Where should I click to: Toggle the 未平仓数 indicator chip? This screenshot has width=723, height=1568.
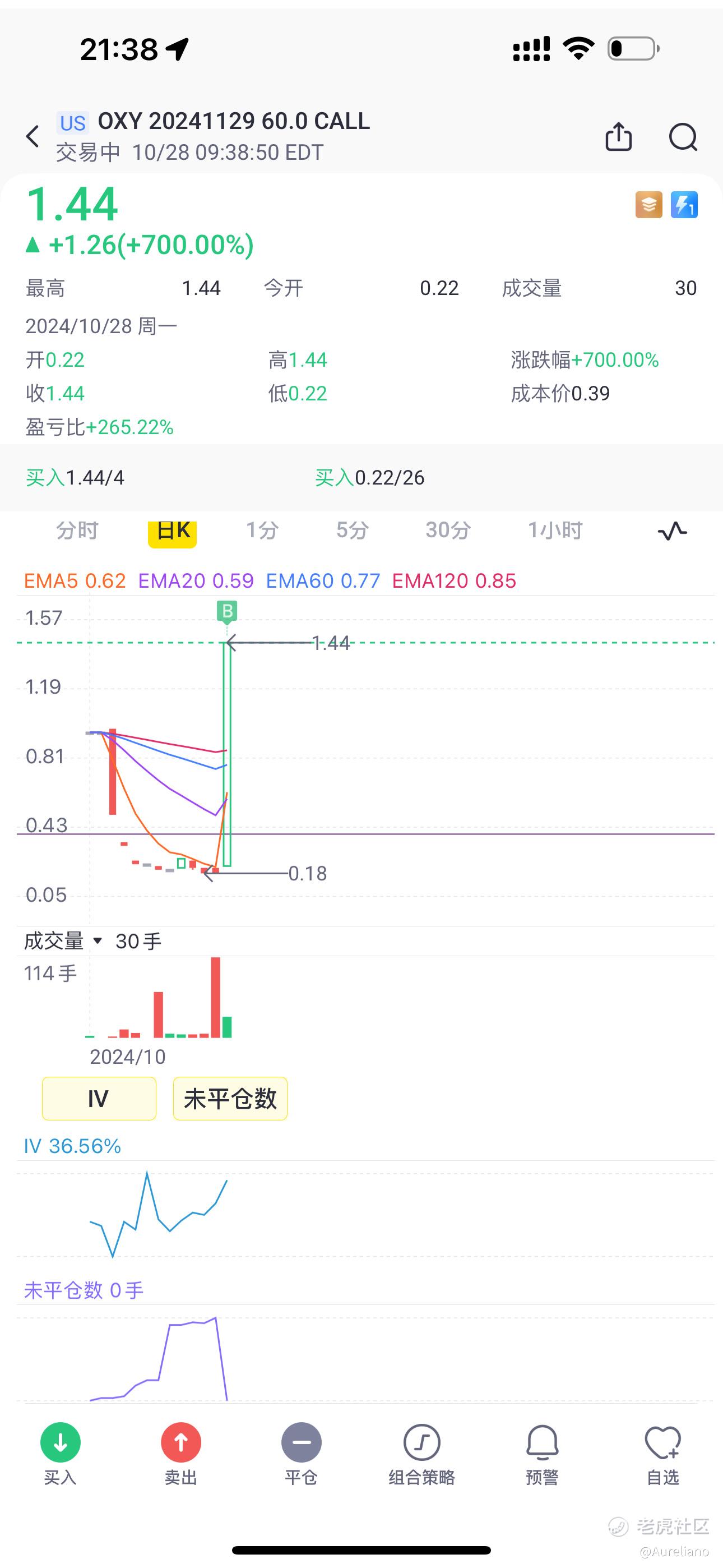(x=230, y=1098)
